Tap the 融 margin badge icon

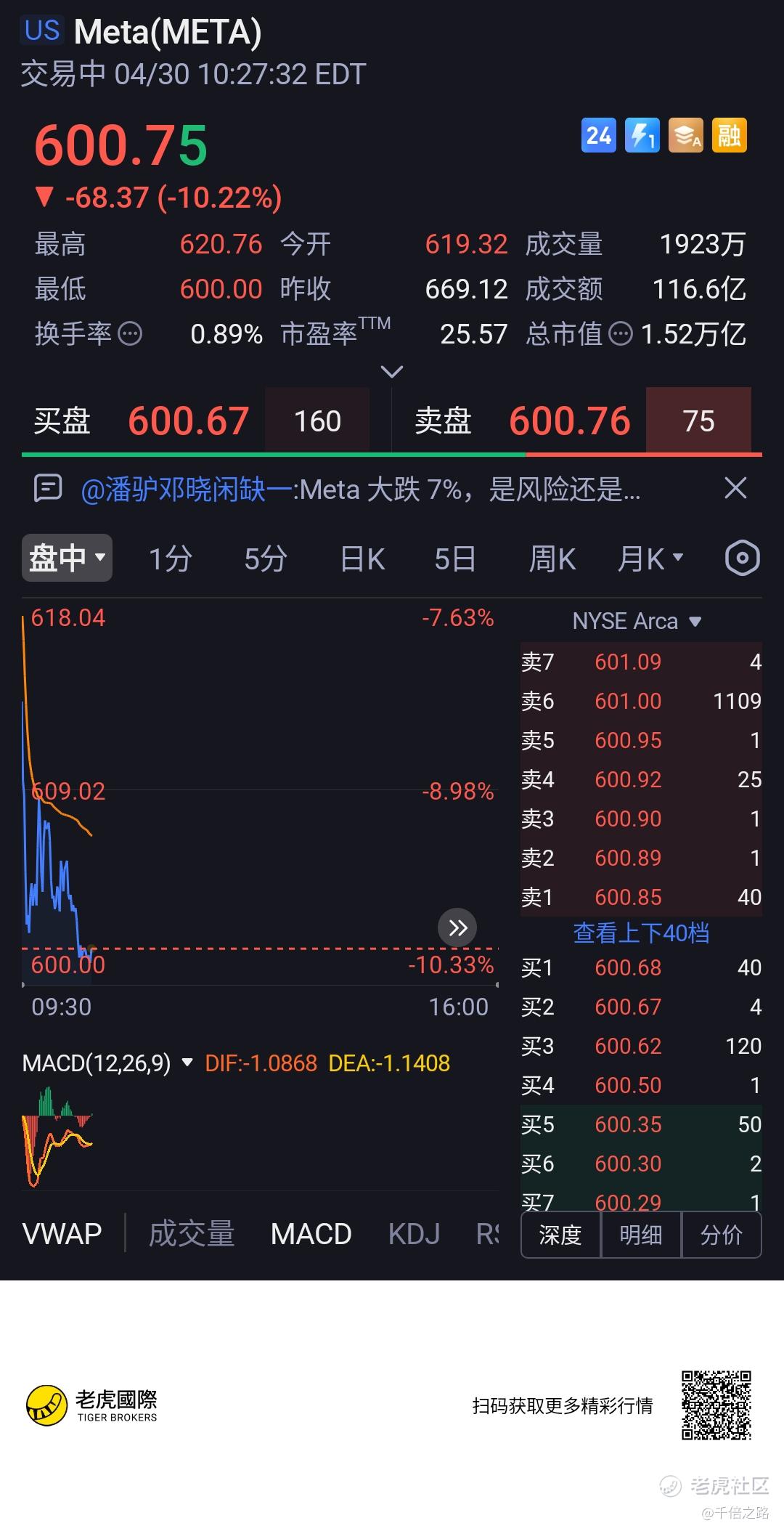point(730,135)
